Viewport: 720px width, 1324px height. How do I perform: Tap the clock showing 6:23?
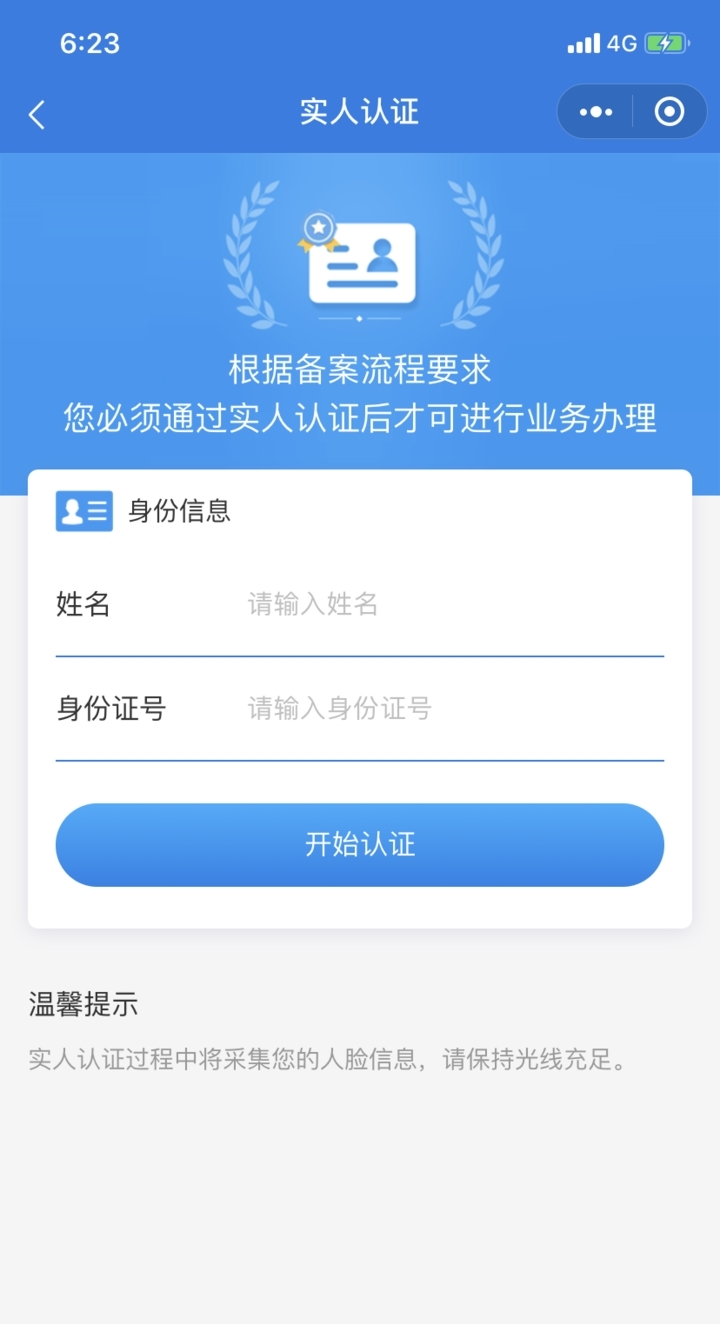[92, 43]
